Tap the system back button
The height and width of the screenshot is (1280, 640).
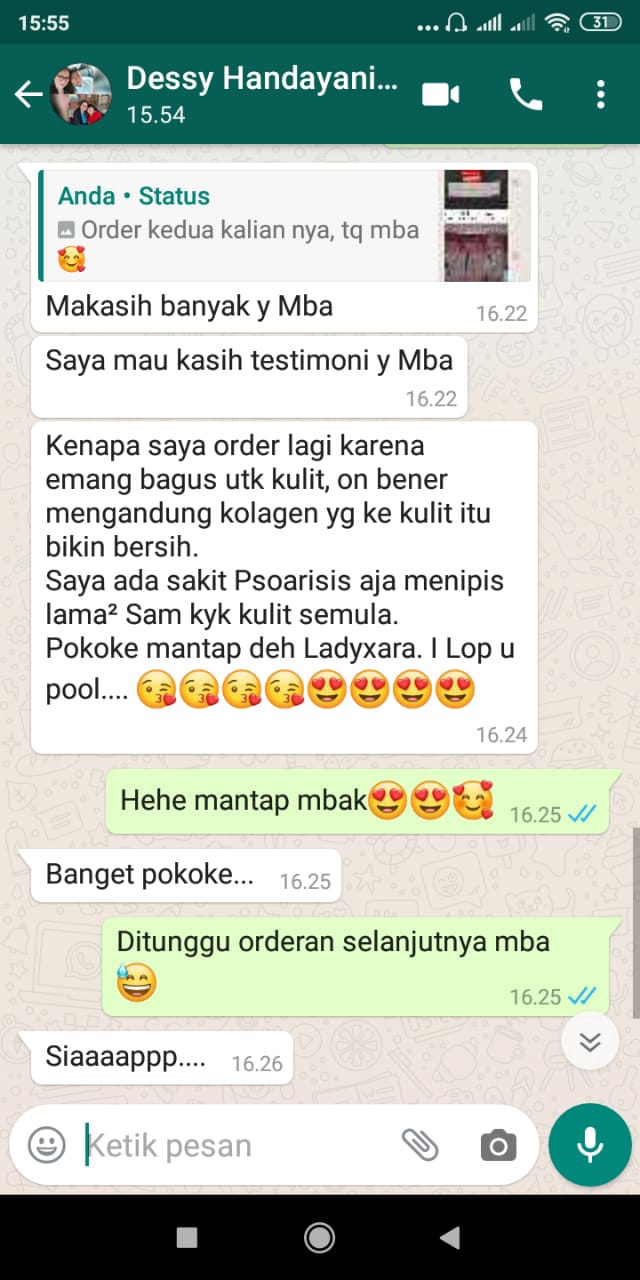[x=450, y=1237]
